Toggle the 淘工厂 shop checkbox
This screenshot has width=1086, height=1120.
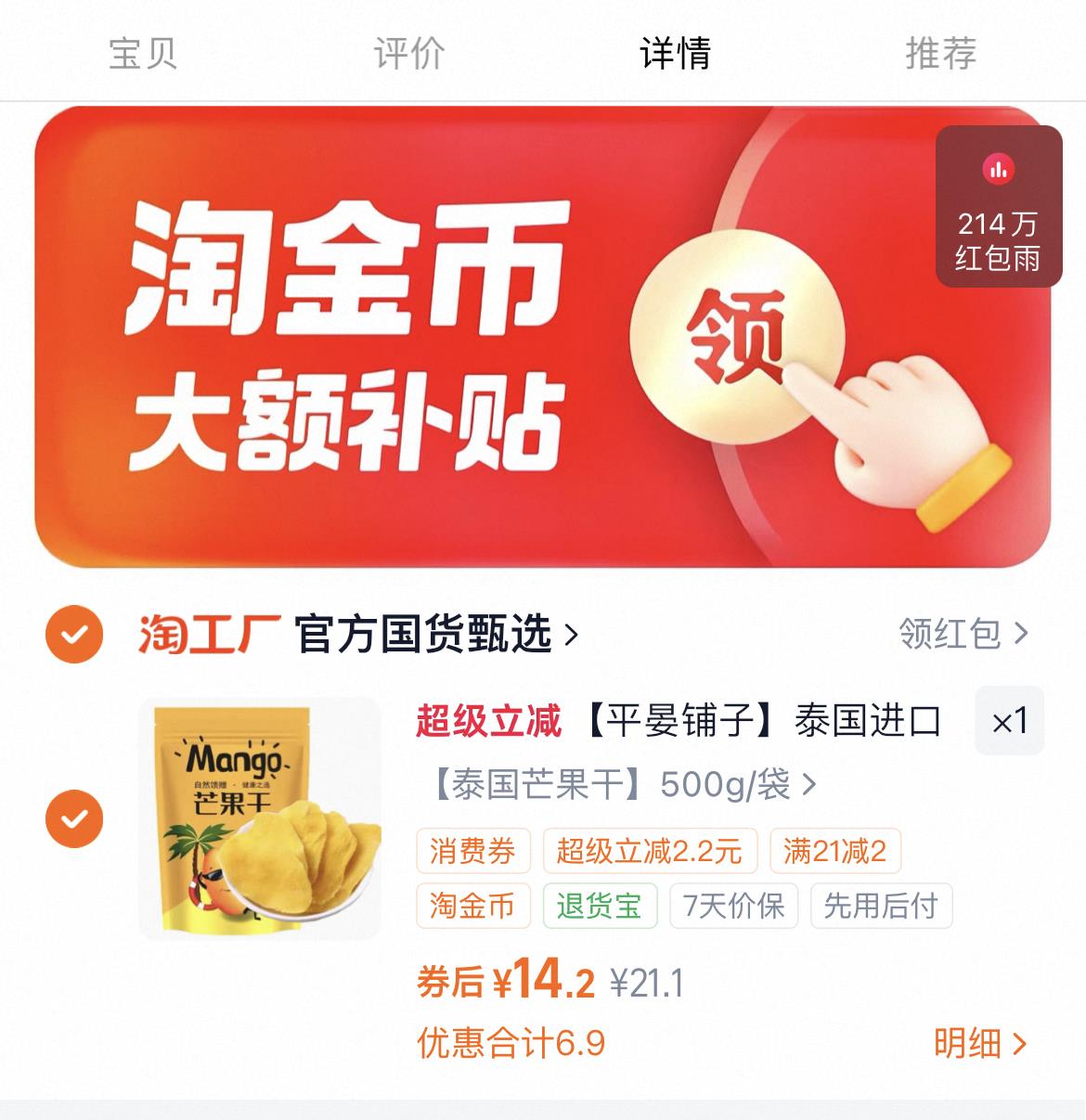click(74, 635)
